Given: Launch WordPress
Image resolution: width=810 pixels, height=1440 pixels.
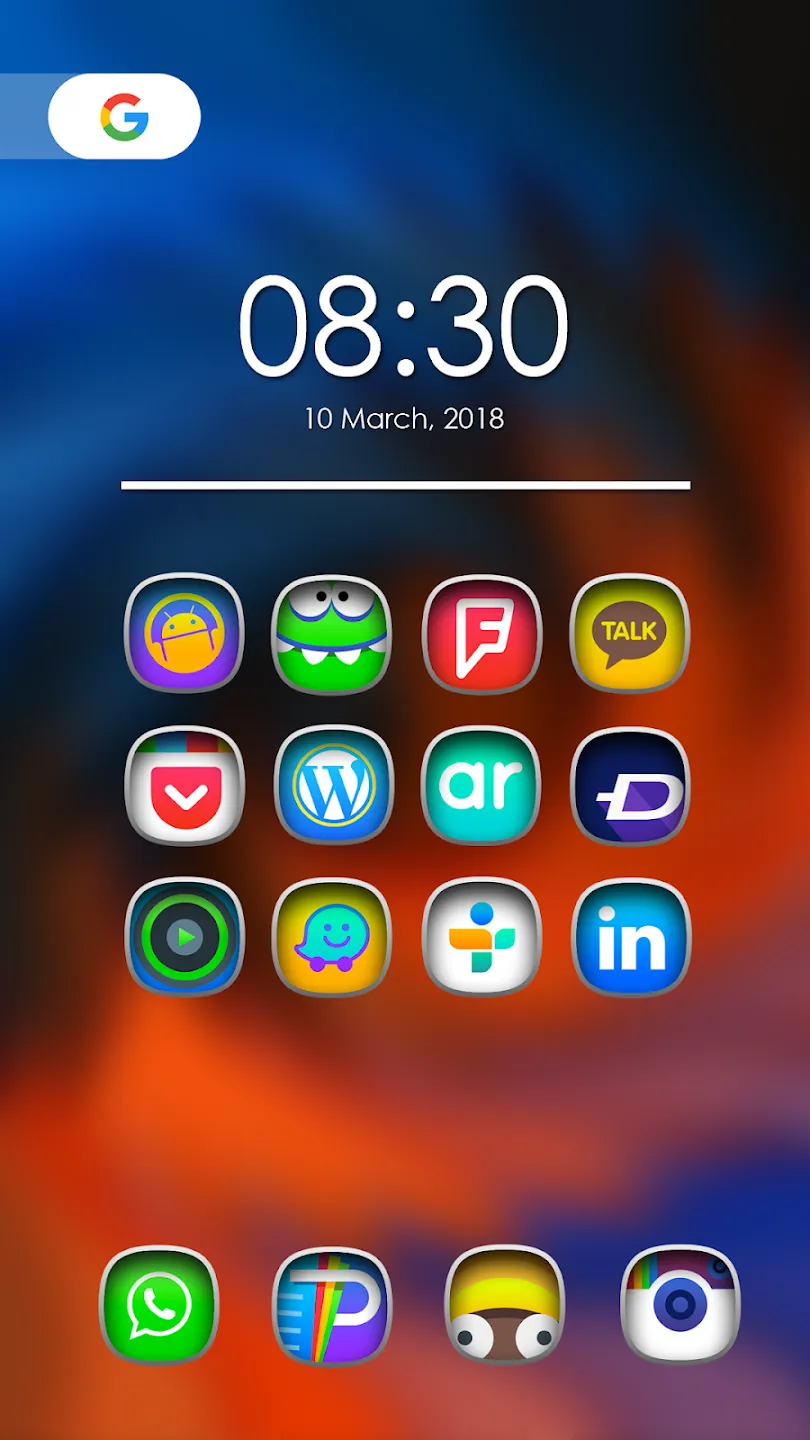Looking at the screenshot, I should pyautogui.click(x=332, y=786).
